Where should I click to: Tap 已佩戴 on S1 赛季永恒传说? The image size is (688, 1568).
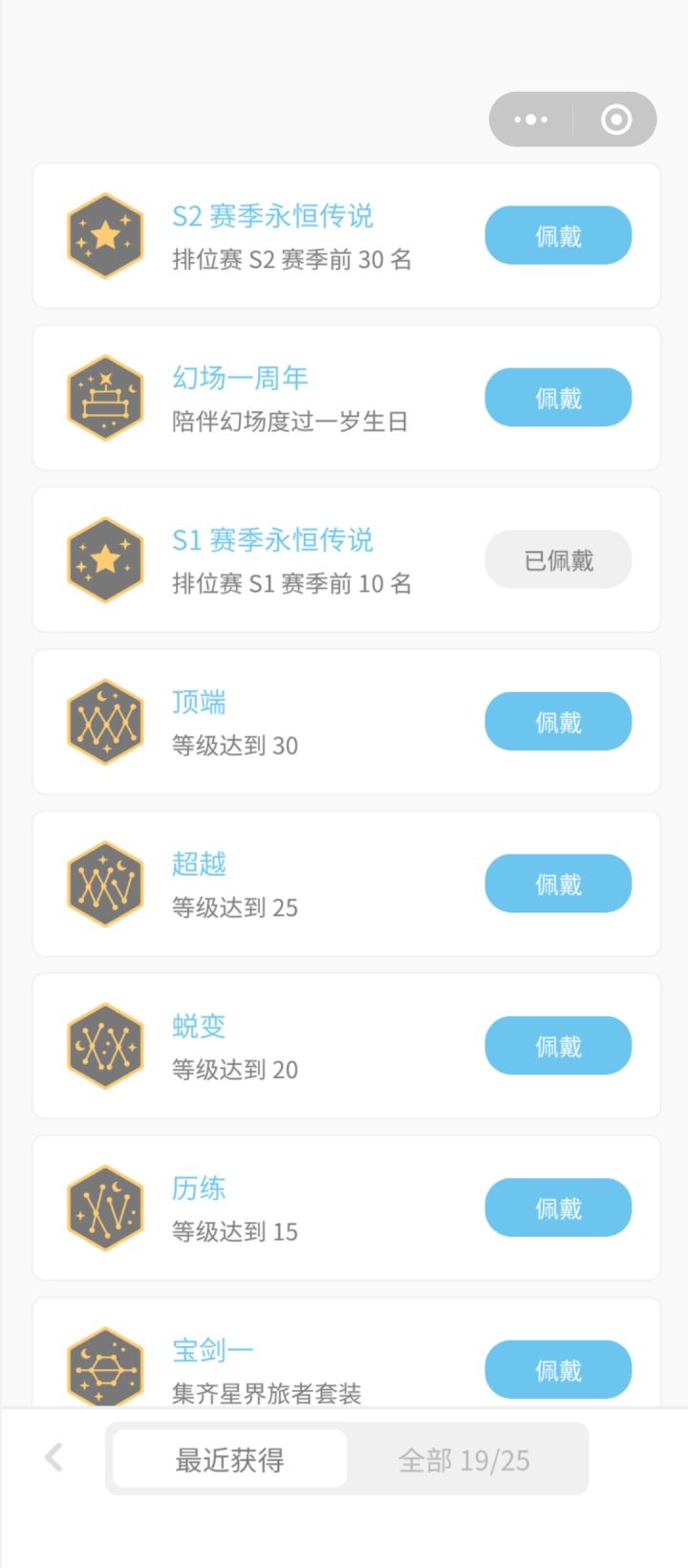(x=558, y=559)
